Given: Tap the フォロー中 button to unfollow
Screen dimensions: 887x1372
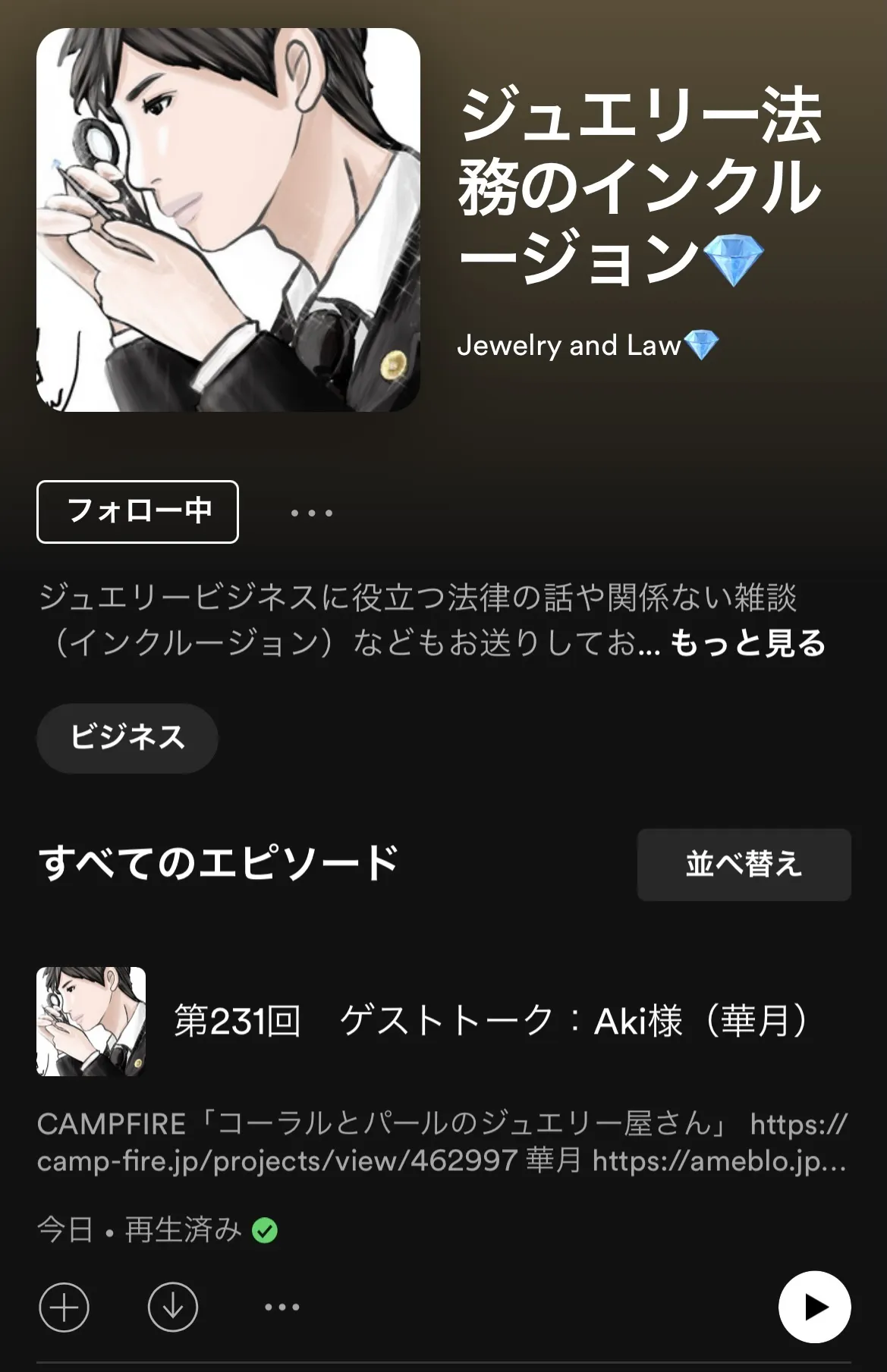Looking at the screenshot, I should [137, 512].
